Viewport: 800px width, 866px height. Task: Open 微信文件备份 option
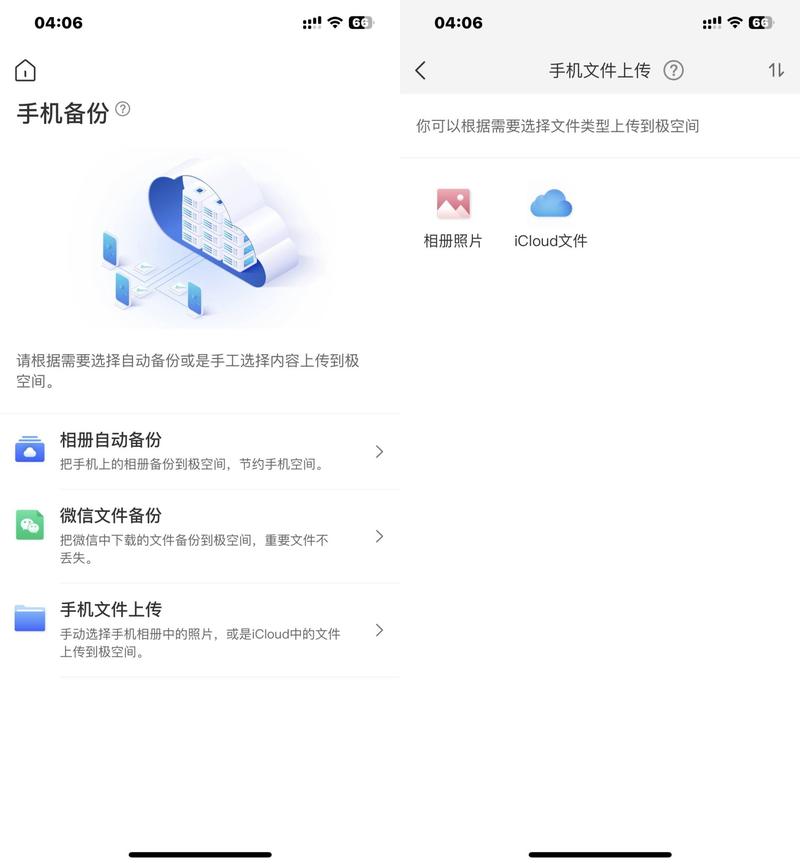point(200,536)
